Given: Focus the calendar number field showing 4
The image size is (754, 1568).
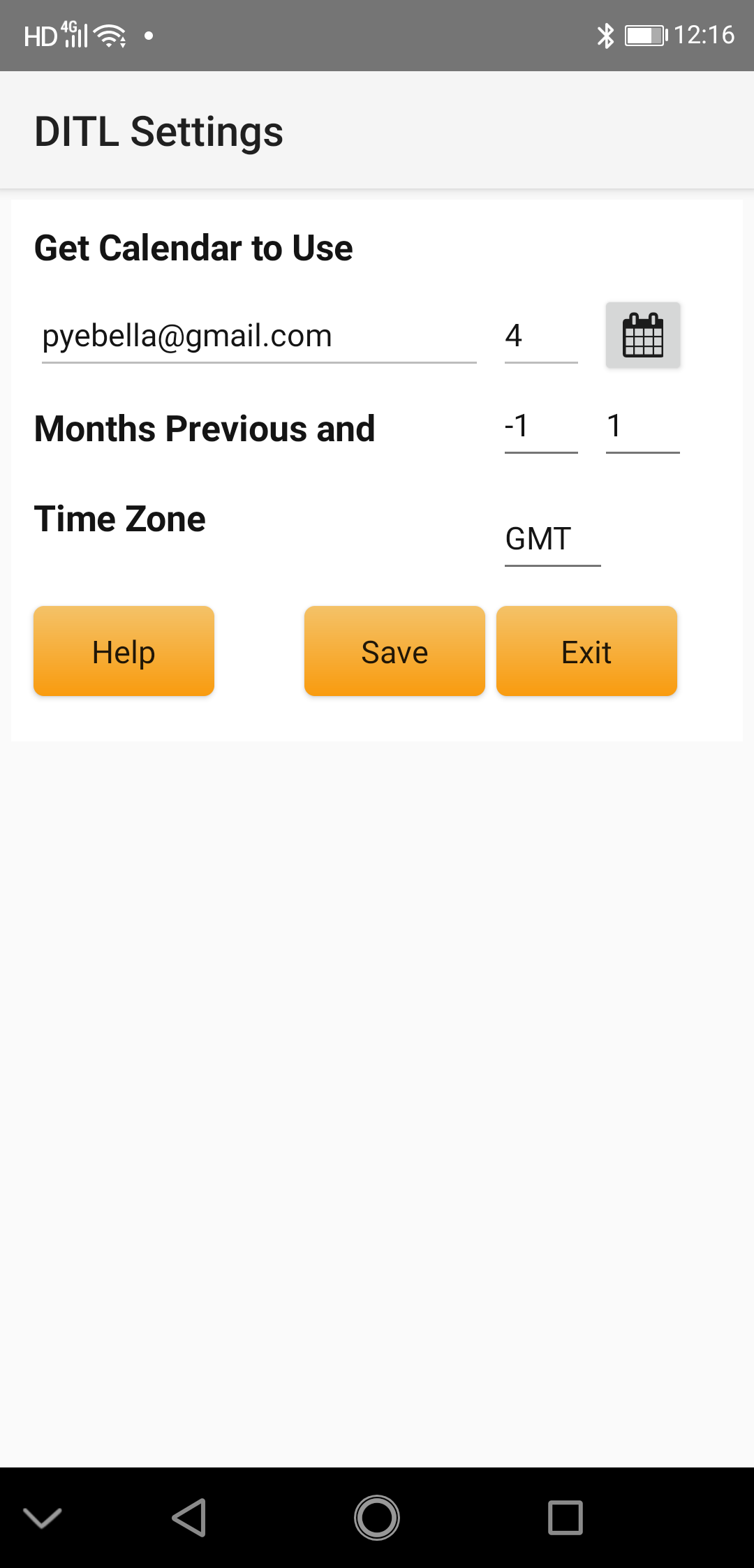Looking at the screenshot, I should tap(540, 336).
